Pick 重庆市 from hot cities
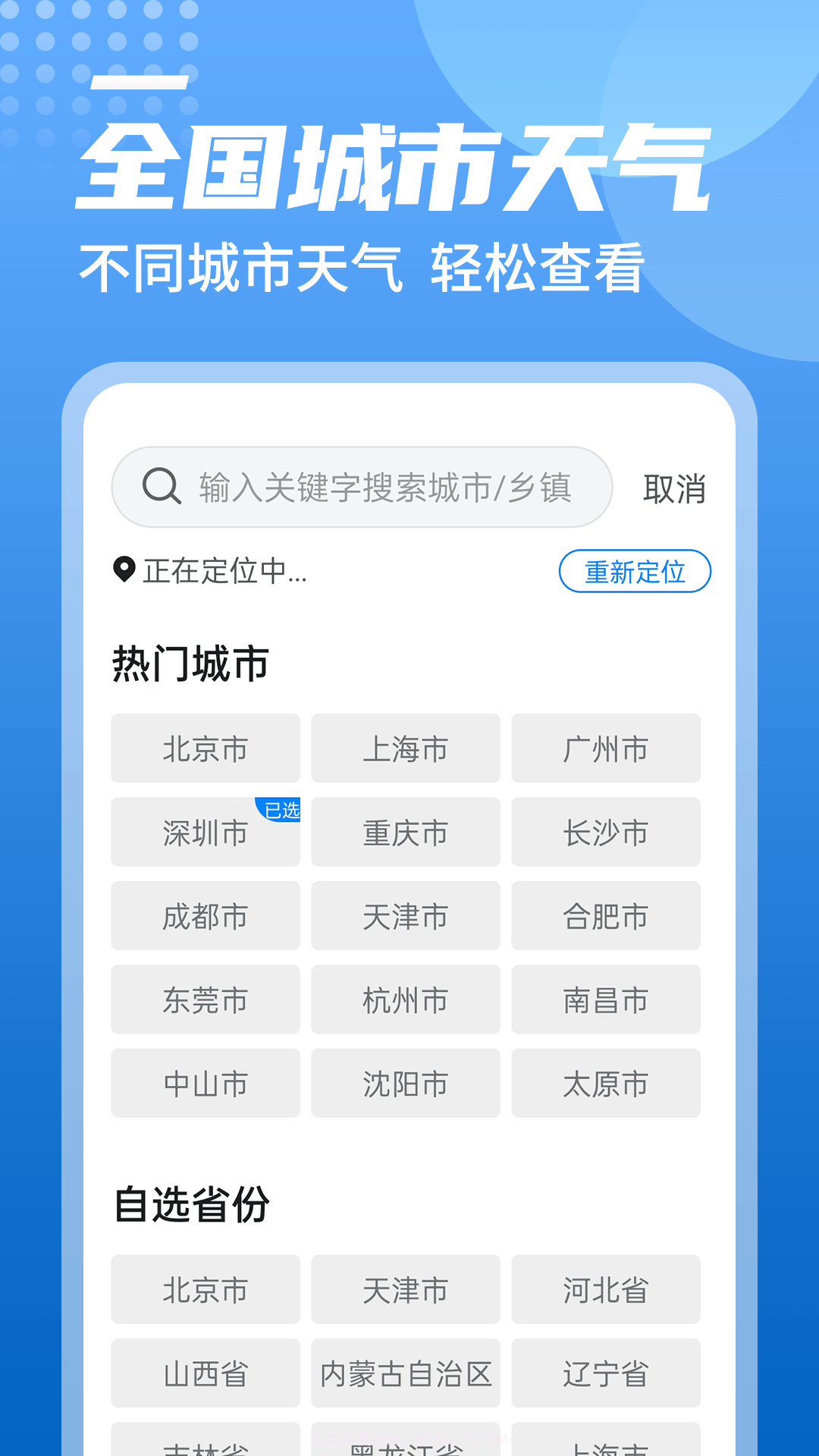This screenshot has height=1456, width=819. pos(406,833)
